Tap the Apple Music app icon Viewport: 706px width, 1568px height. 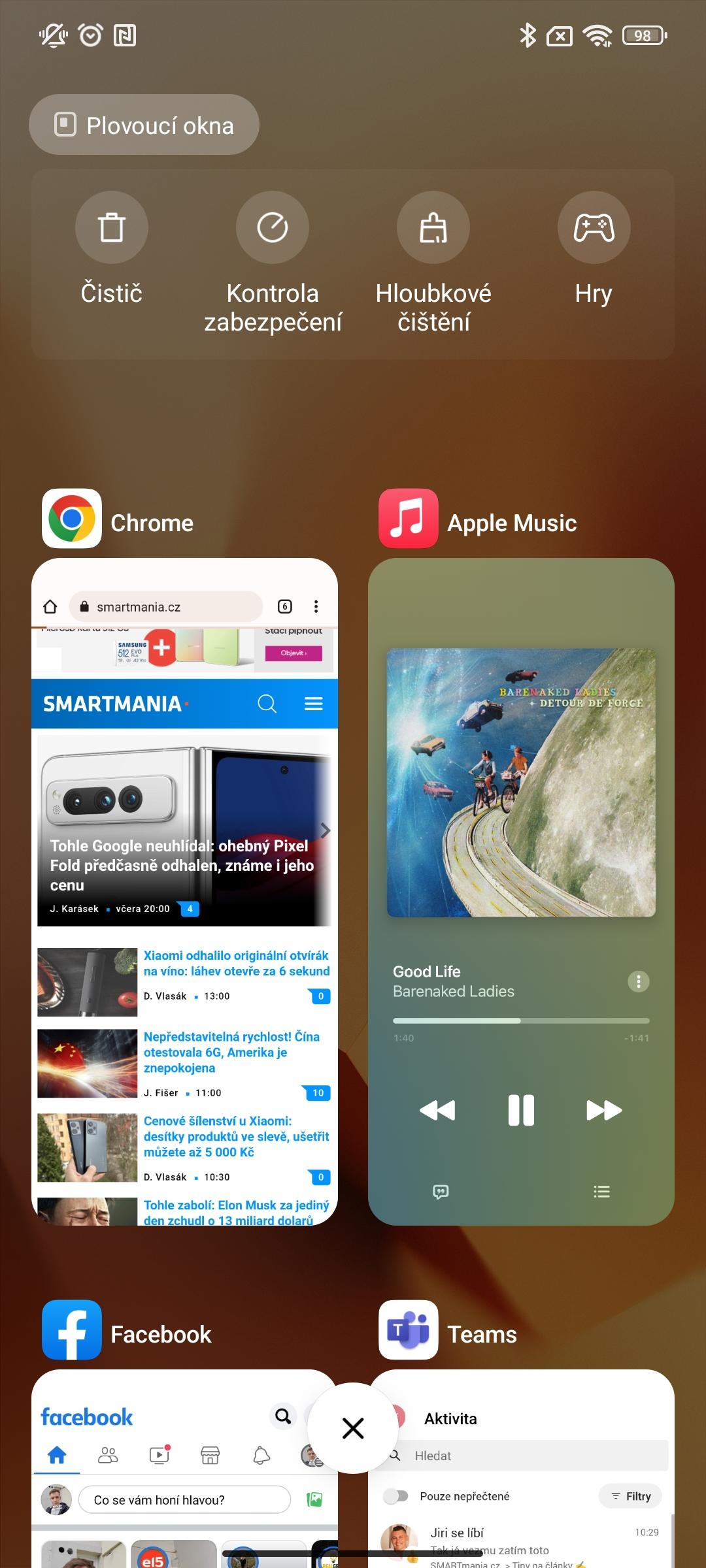[x=409, y=518]
